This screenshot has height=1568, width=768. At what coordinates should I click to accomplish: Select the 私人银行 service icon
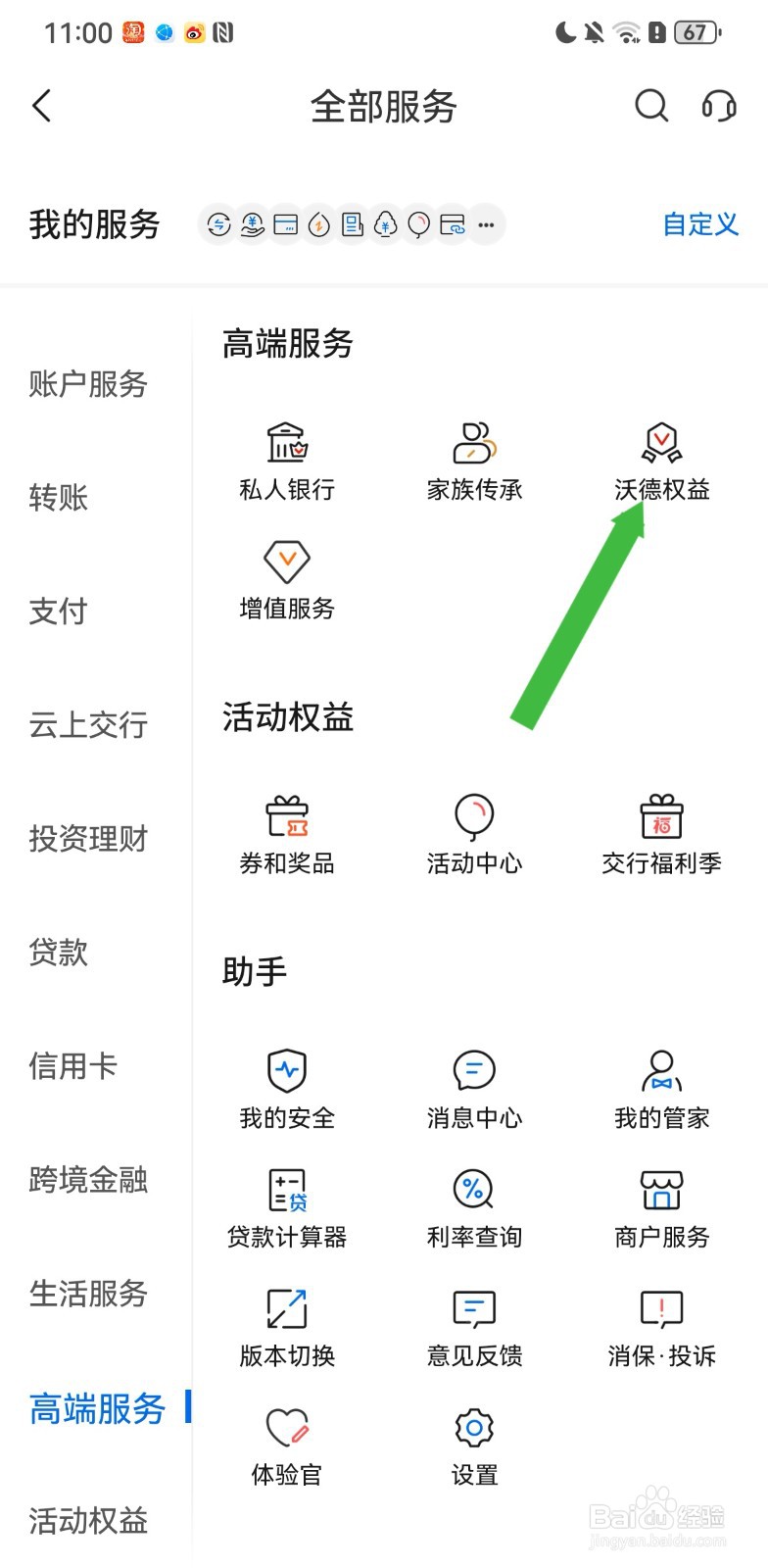(285, 459)
